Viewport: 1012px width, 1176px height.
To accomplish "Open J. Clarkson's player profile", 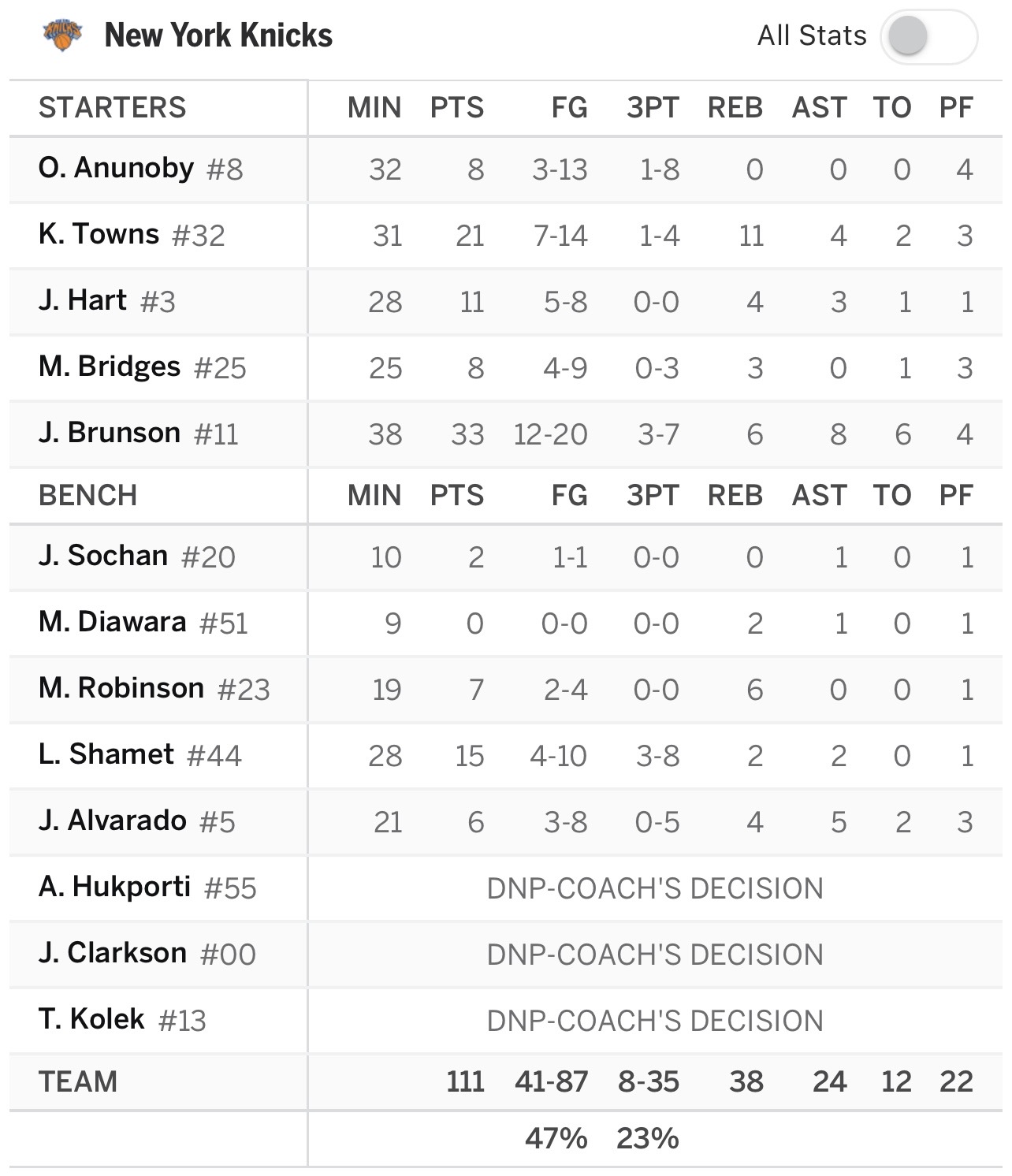I will (x=113, y=954).
